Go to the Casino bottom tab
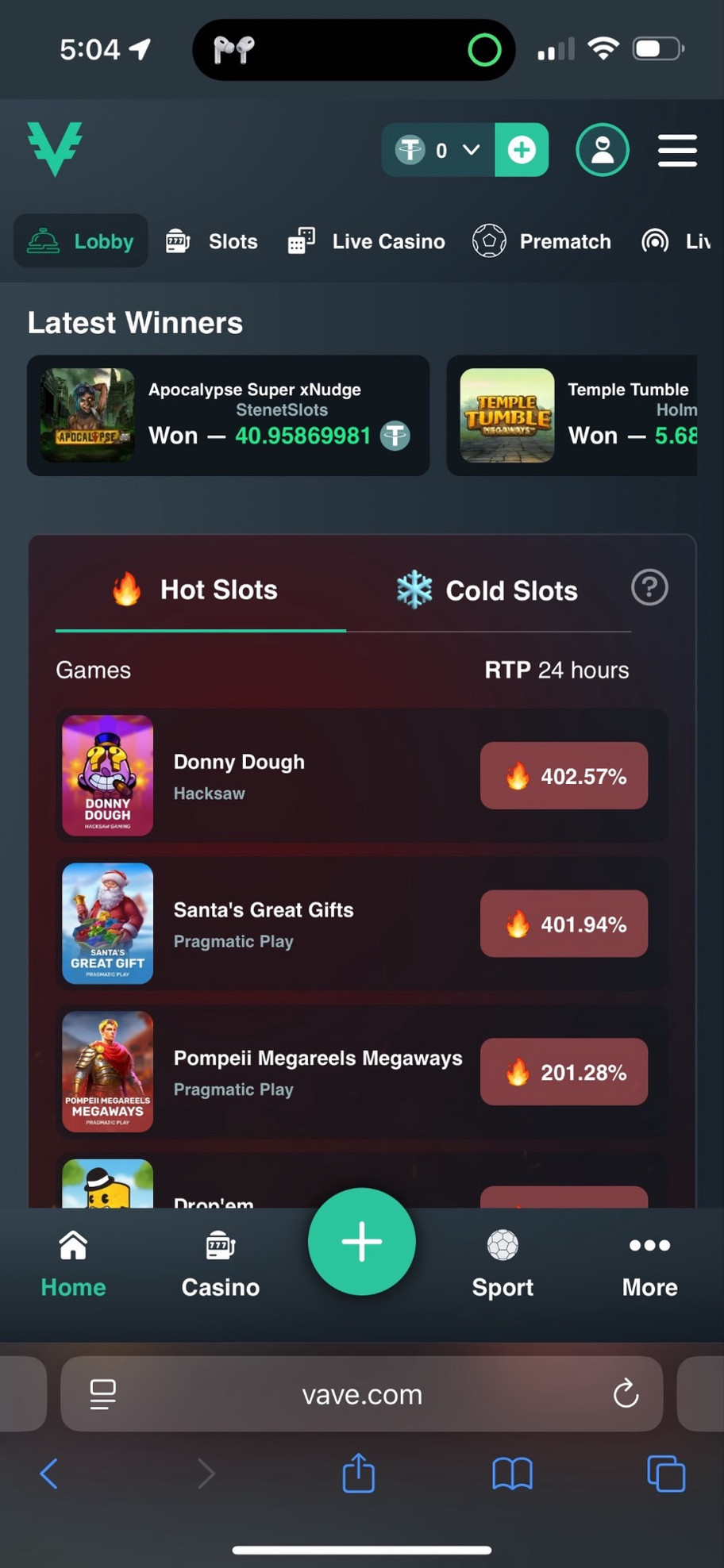Viewport: 724px width, 1568px height. tap(220, 1264)
